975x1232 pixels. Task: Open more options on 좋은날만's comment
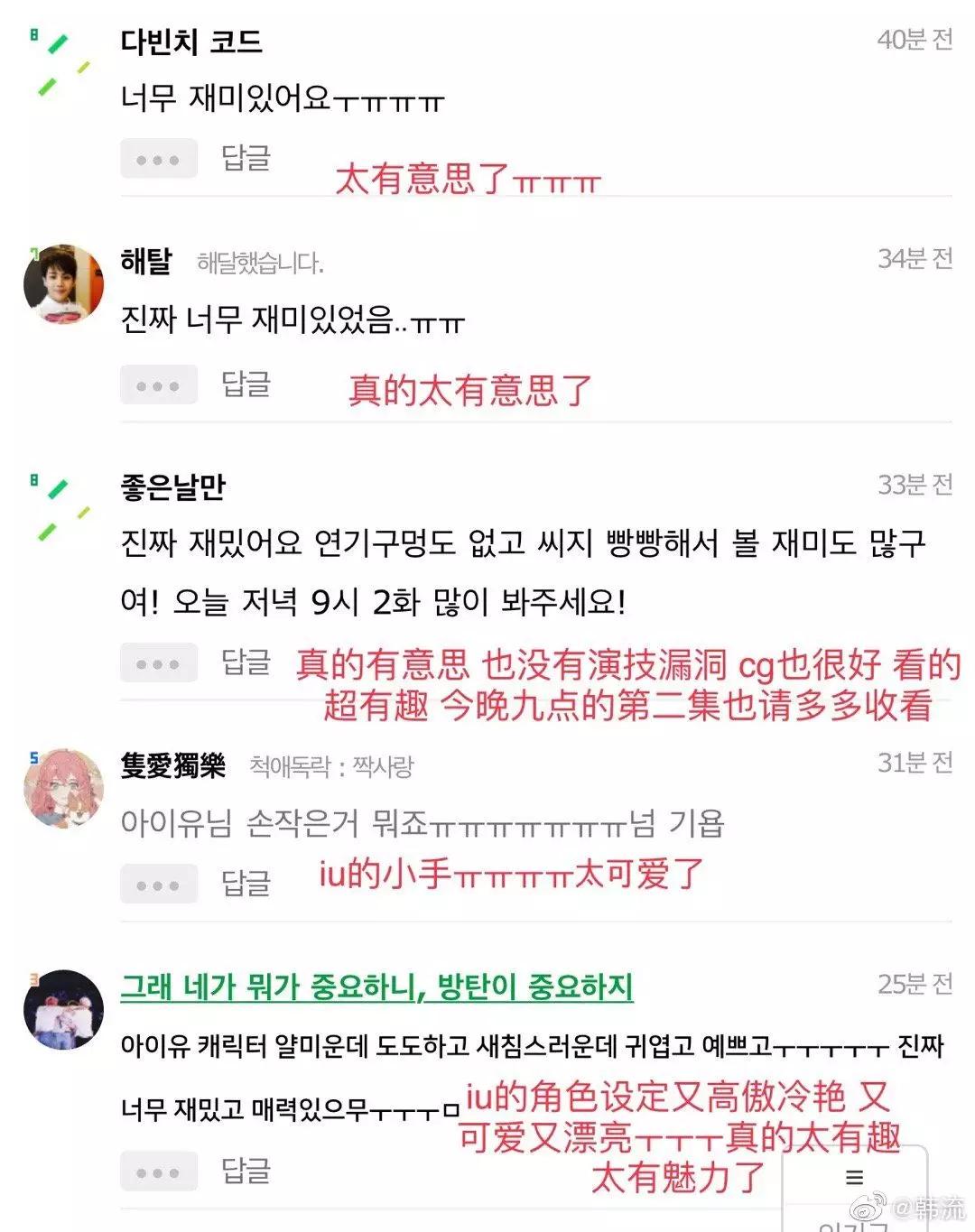point(159,663)
